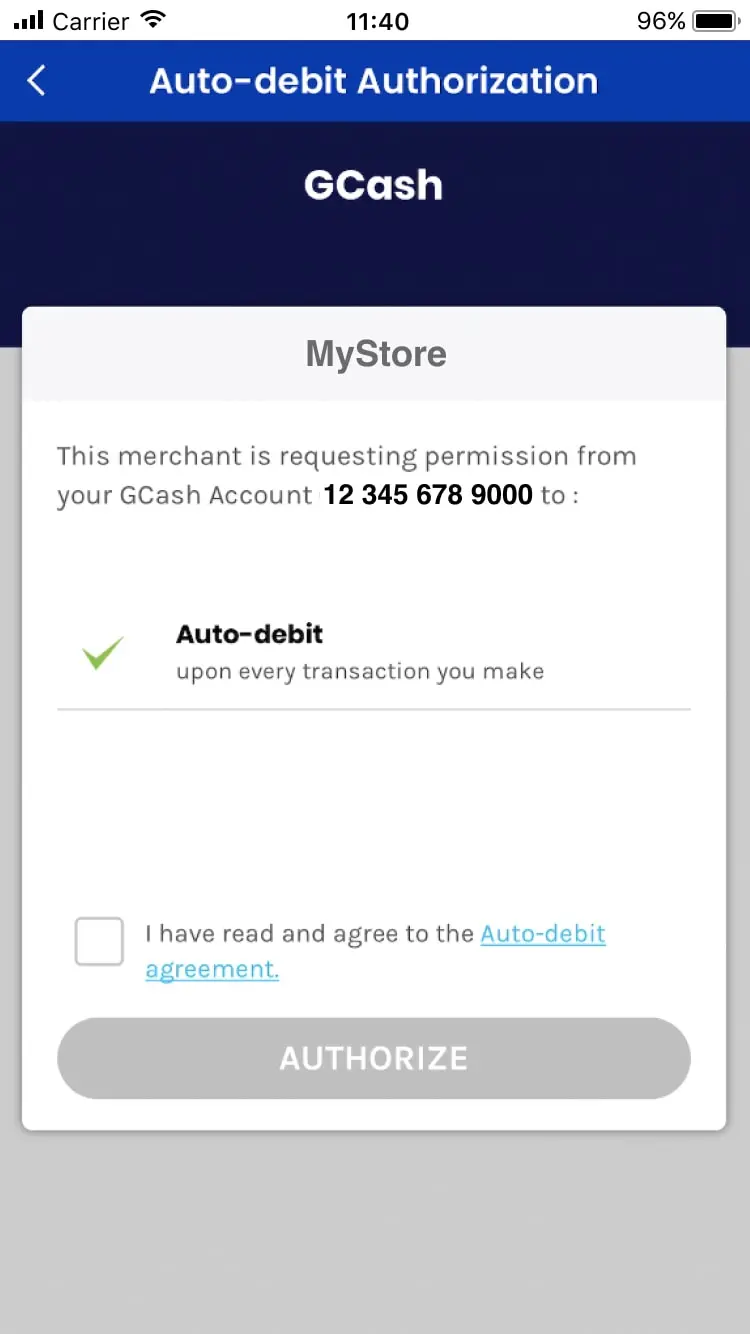This screenshot has height=1334, width=750.
Task: Select the Auto-debit Authorization title bar
Action: tap(373, 80)
